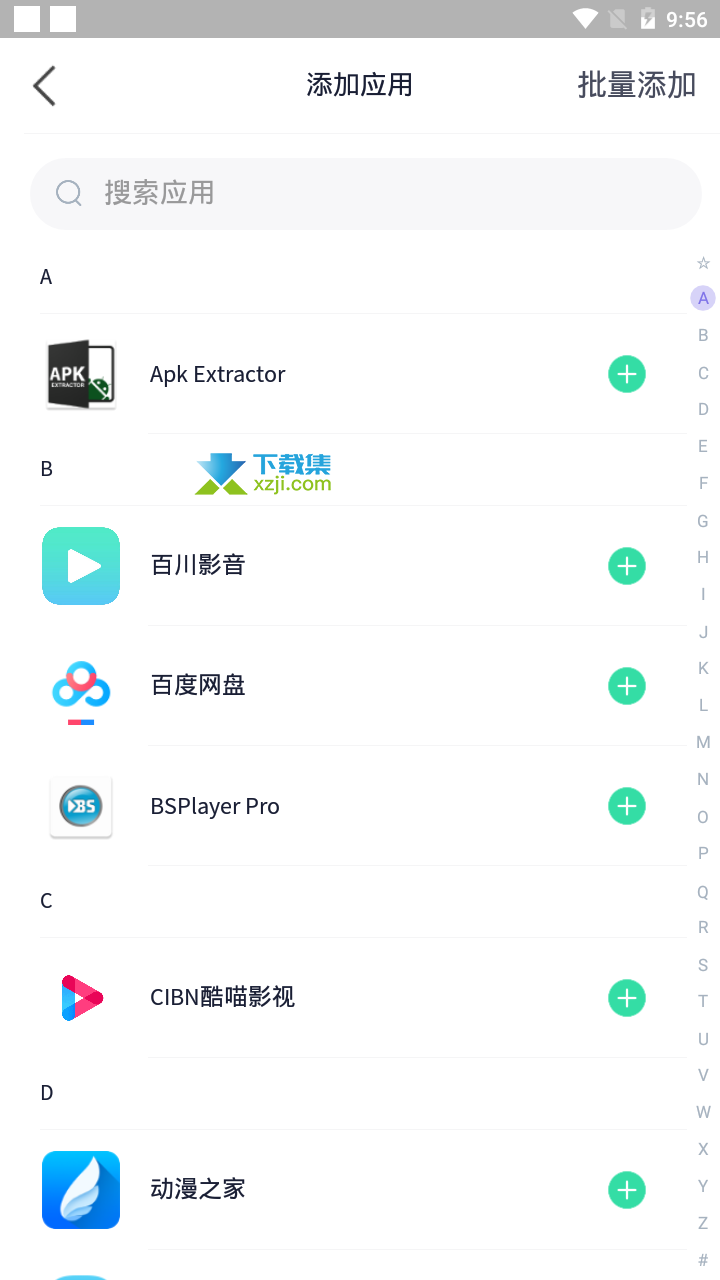Screen dimensions: 720x1280
Task: Add BSPlayer Pro via its plus button
Action: click(x=627, y=806)
